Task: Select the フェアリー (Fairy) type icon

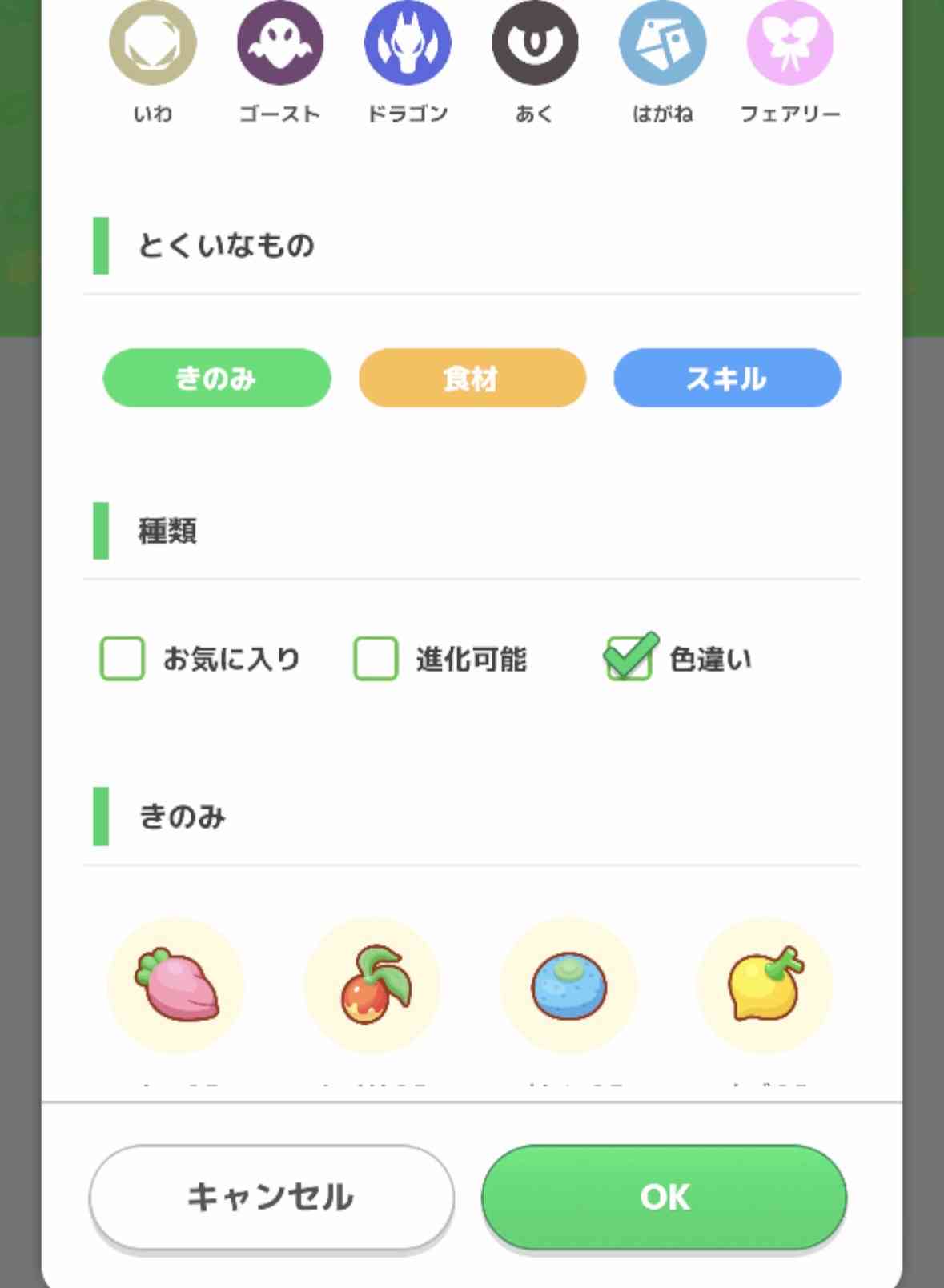Action: 789,42
